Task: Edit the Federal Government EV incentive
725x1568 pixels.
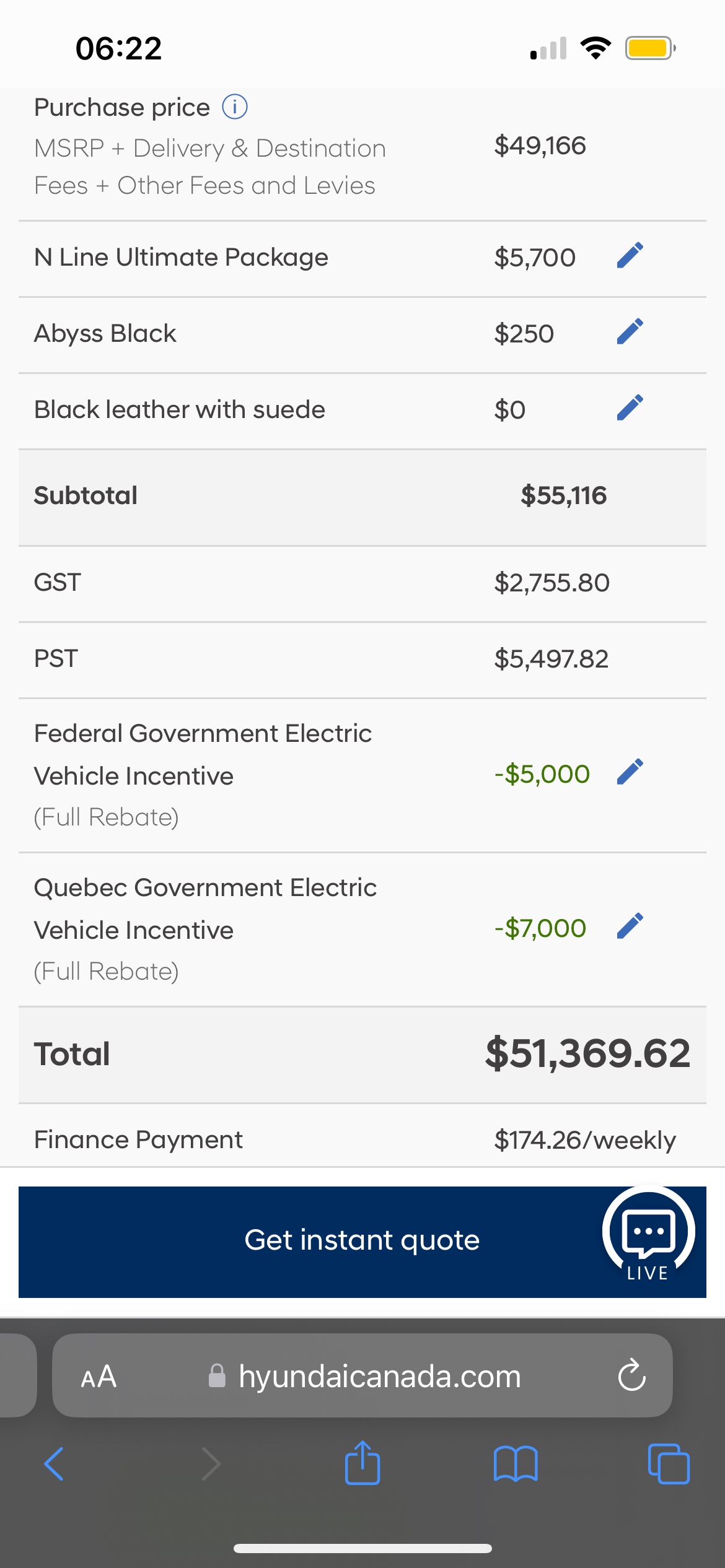Action: tap(630, 772)
